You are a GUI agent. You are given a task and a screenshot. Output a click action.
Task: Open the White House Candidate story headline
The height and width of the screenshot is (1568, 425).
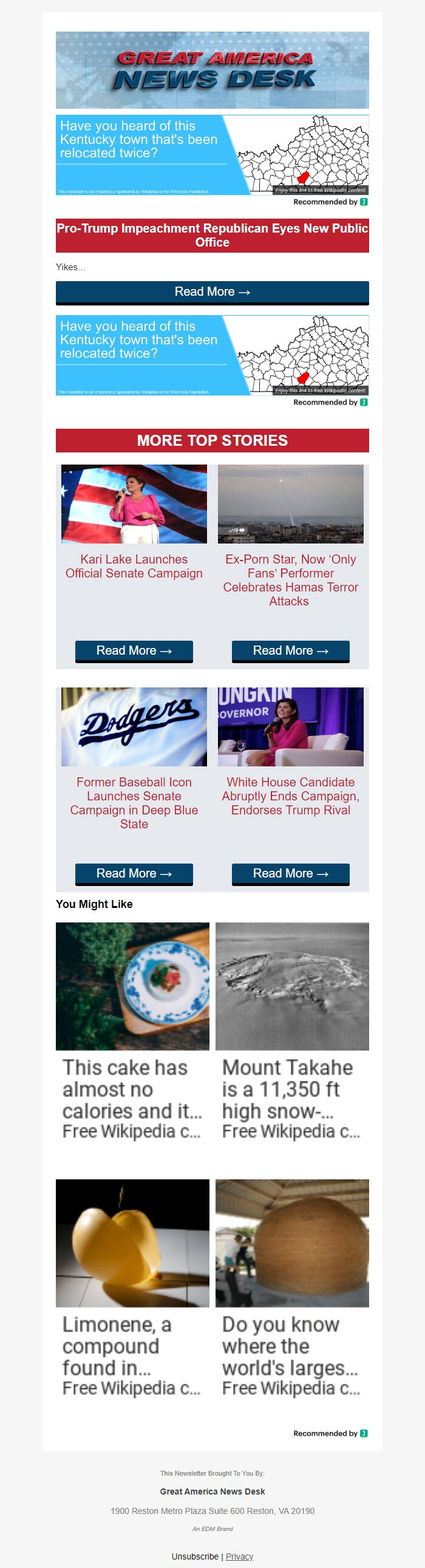pos(290,796)
